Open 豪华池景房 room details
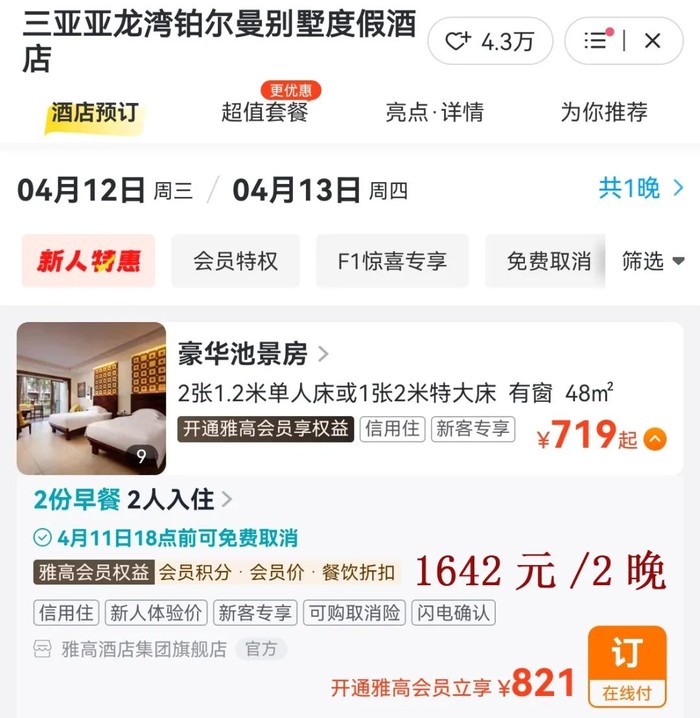The image size is (700, 718). tap(254, 354)
